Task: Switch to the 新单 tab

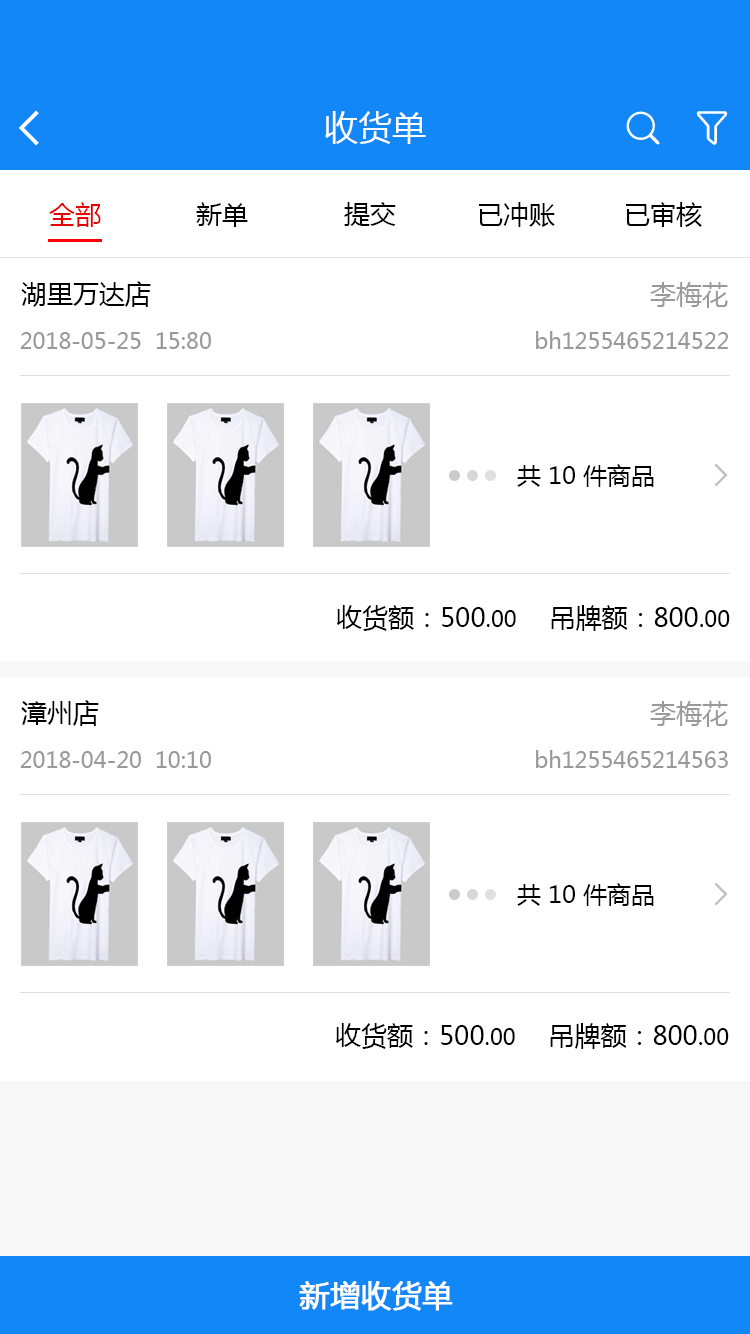Action: pos(222,215)
